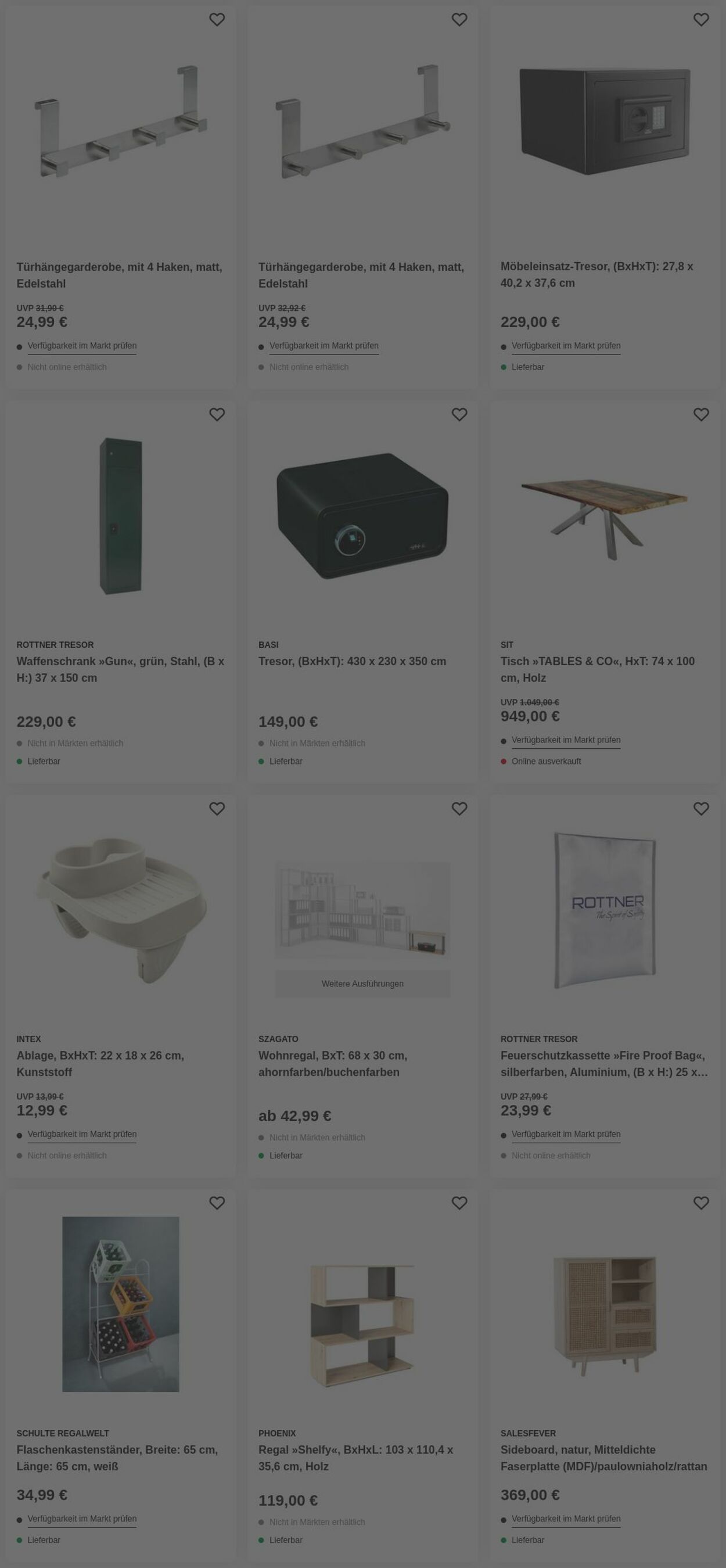Tap the heart on the BASI Tresor card
This screenshot has height=1568, width=726.
point(459,415)
